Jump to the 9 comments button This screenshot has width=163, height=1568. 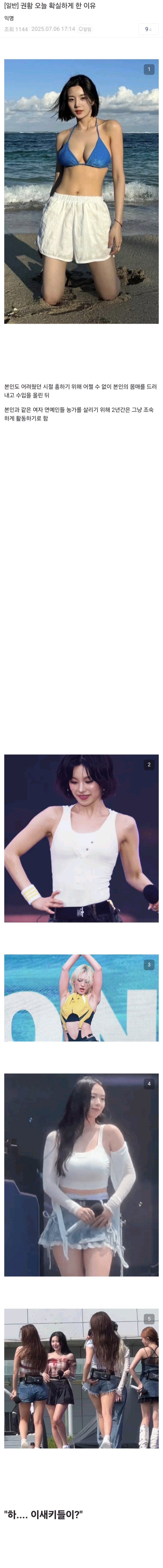coord(148,29)
